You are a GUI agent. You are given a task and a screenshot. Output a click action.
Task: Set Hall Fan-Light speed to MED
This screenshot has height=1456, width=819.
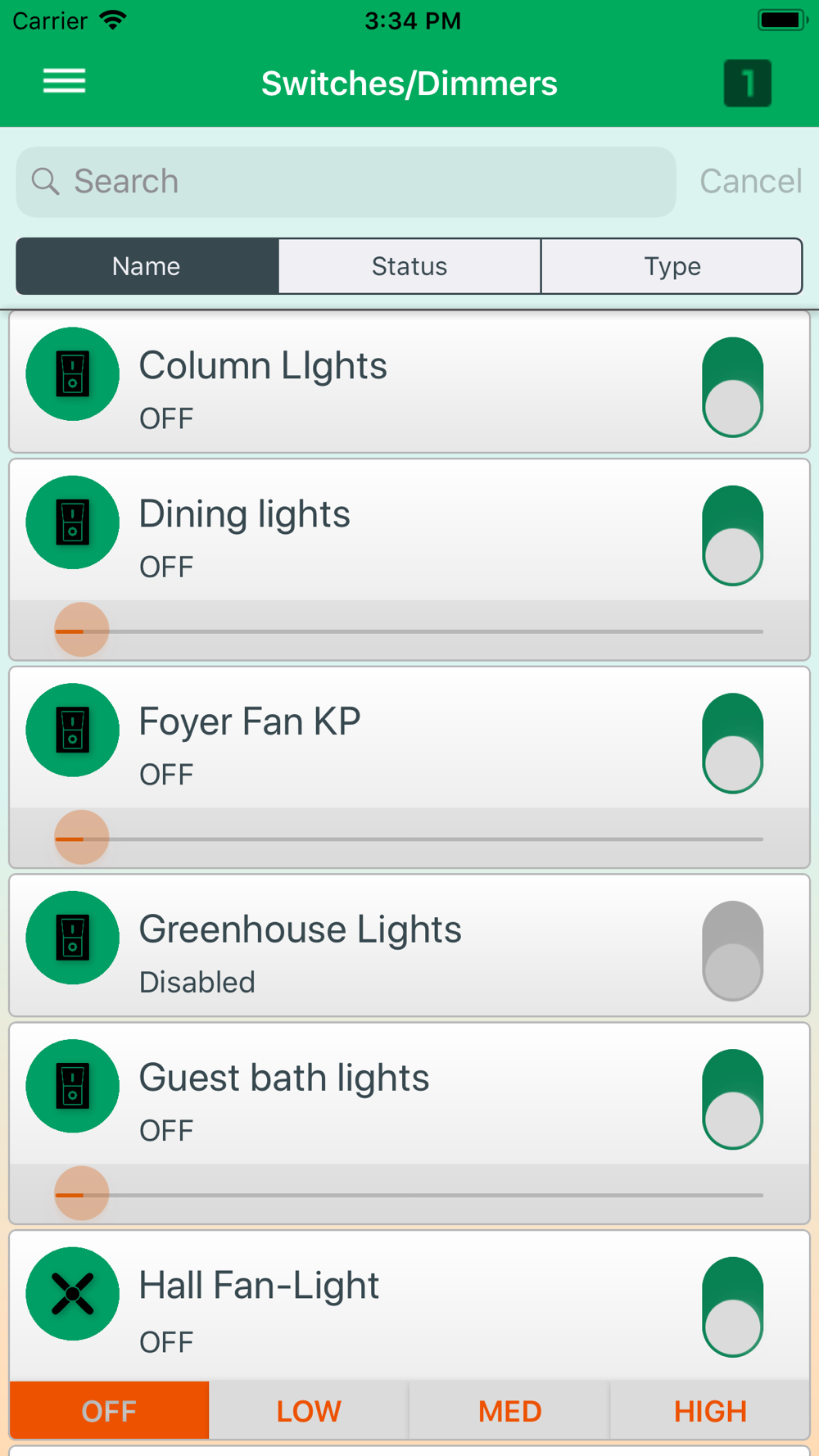509,1410
